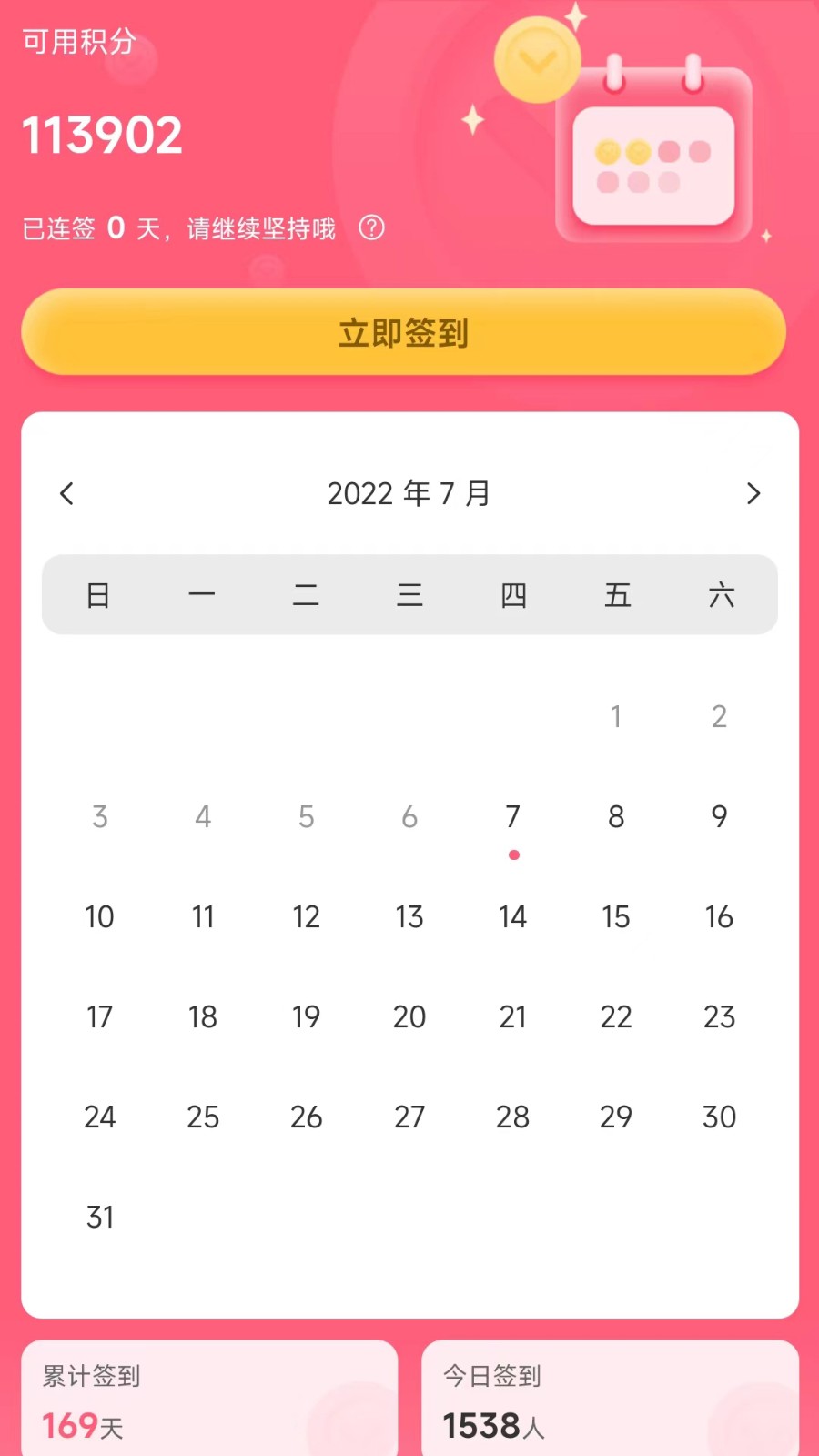Viewport: 819px width, 1456px height.
Task: Click the sparkle star near the coin
Action: pos(574,16)
